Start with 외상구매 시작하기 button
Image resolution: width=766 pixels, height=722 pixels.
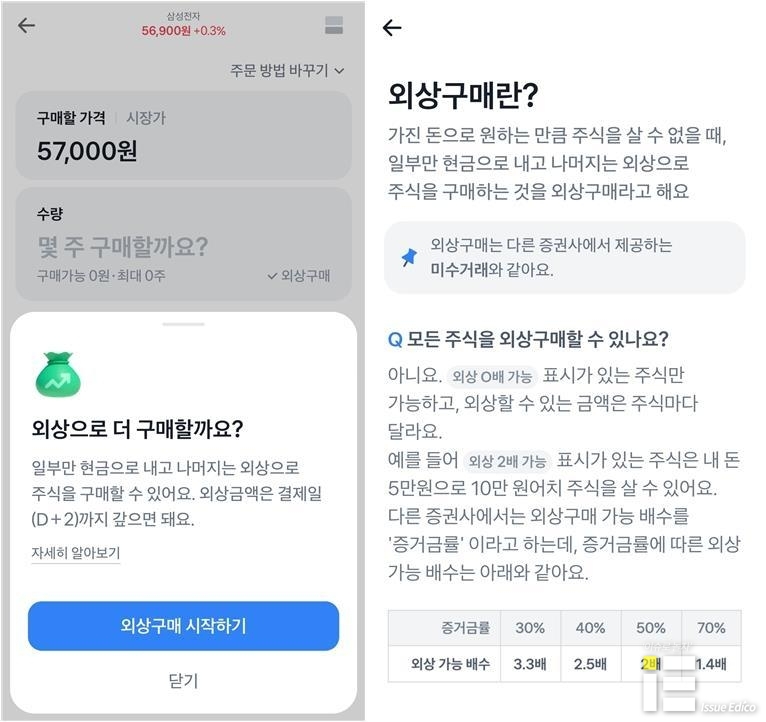[x=183, y=626]
